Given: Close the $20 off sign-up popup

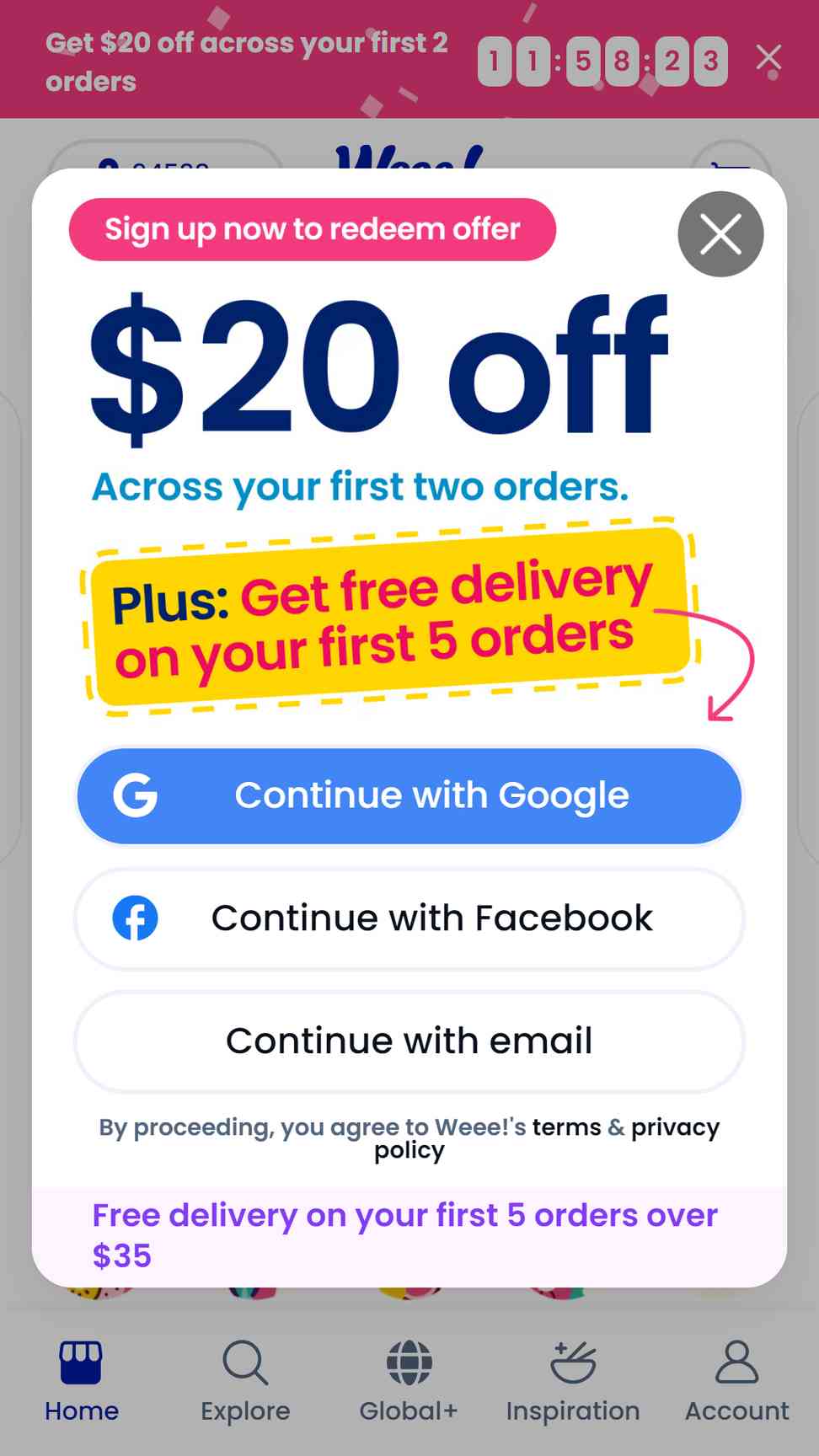Looking at the screenshot, I should pos(720,234).
